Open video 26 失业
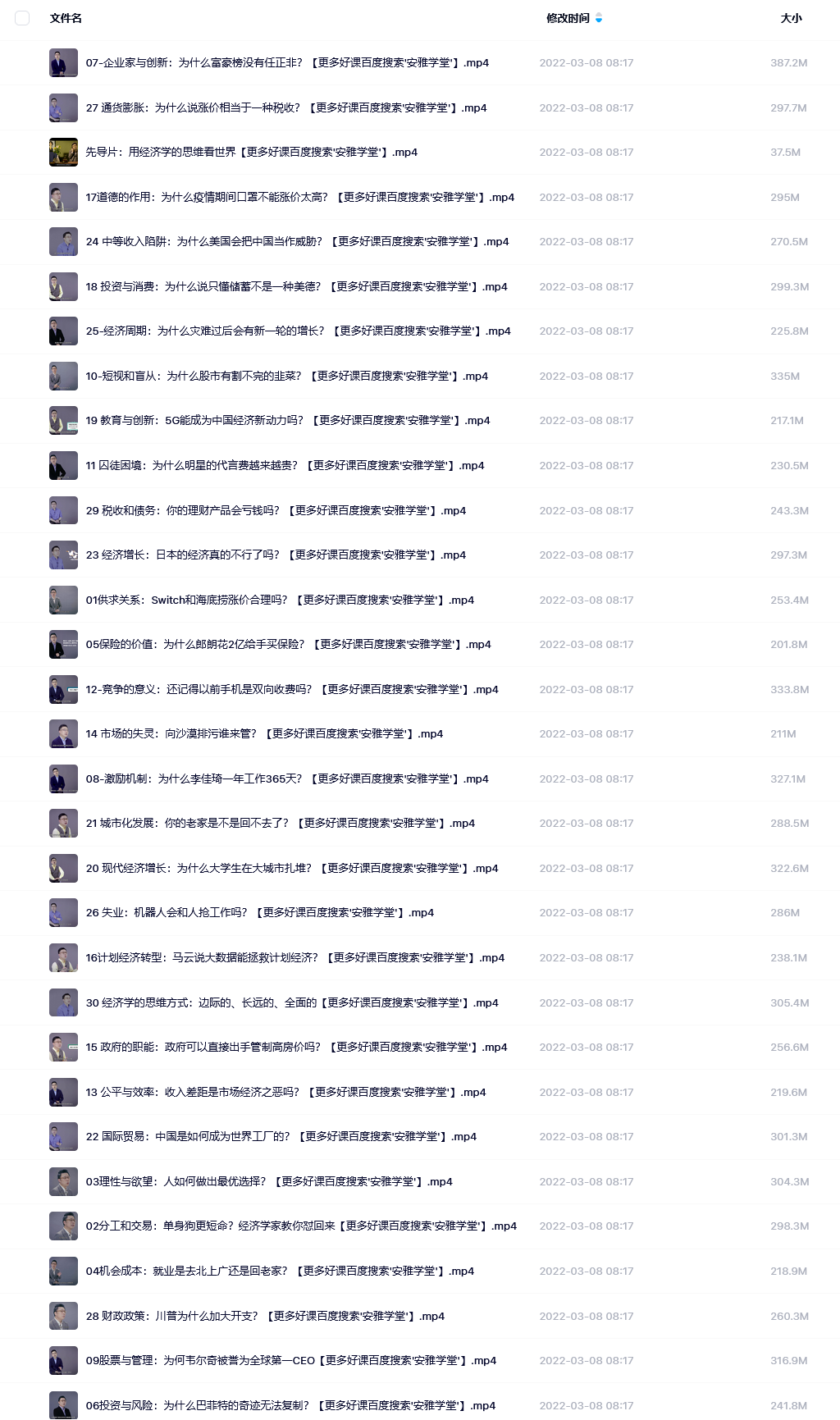Image resolution: width=840 pixels, height=1420 pixels. (x=260, y=913)
